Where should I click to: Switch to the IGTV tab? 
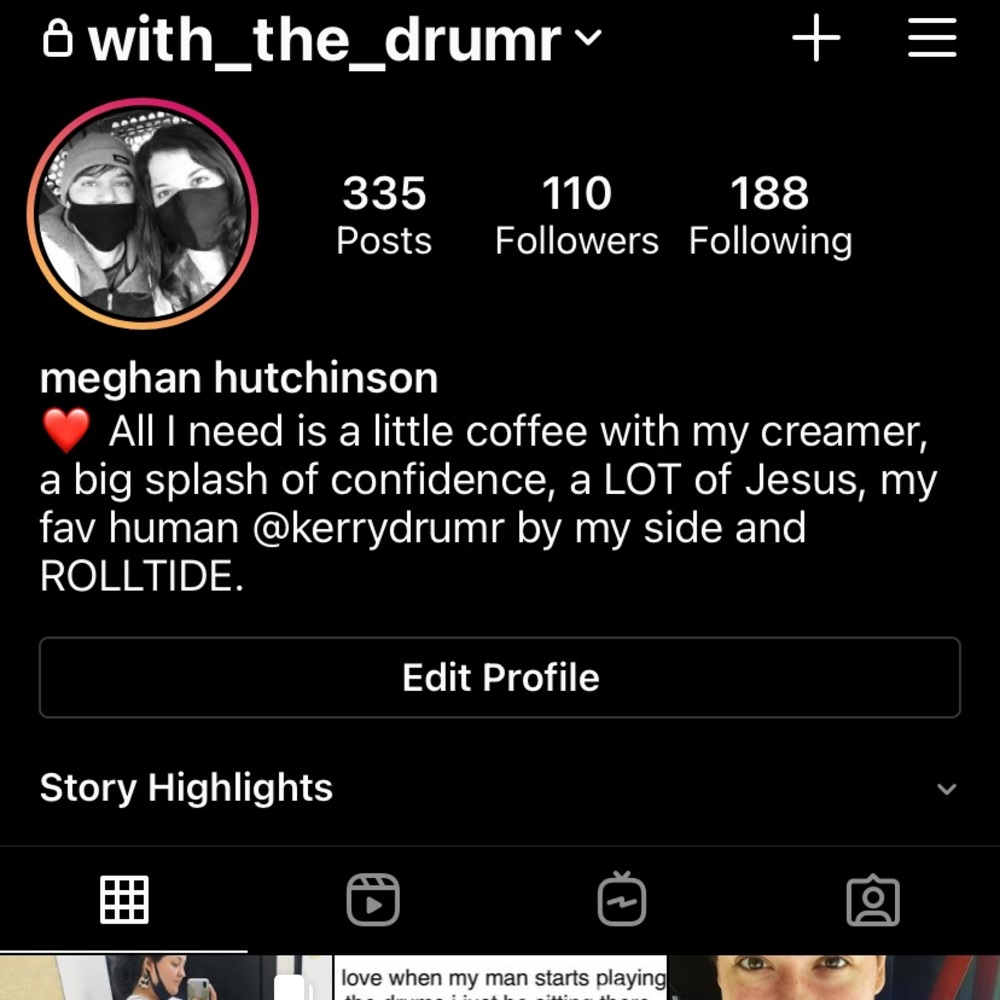tap(622, 900)
